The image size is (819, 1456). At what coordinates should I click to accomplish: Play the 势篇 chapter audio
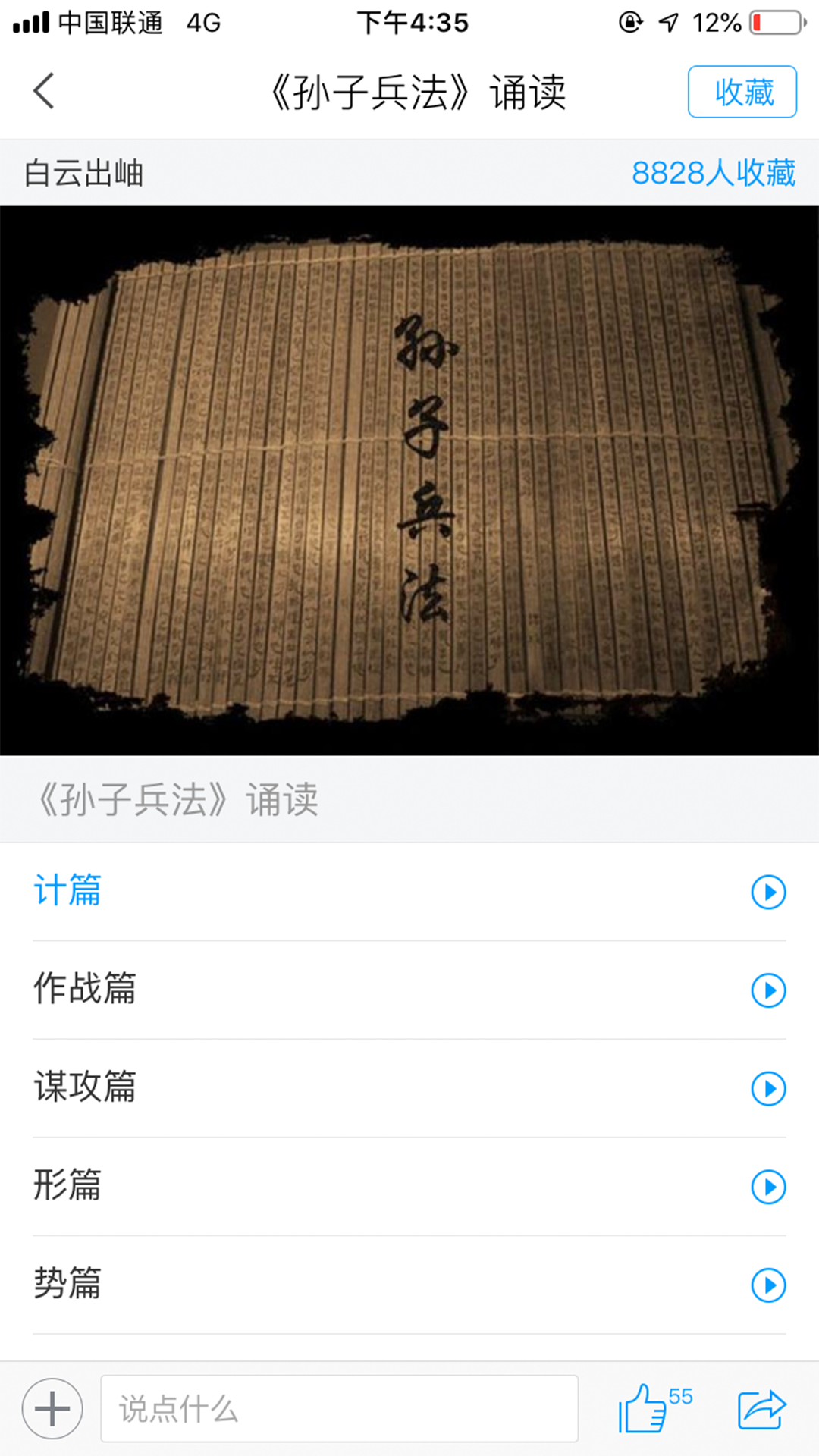768,1285
